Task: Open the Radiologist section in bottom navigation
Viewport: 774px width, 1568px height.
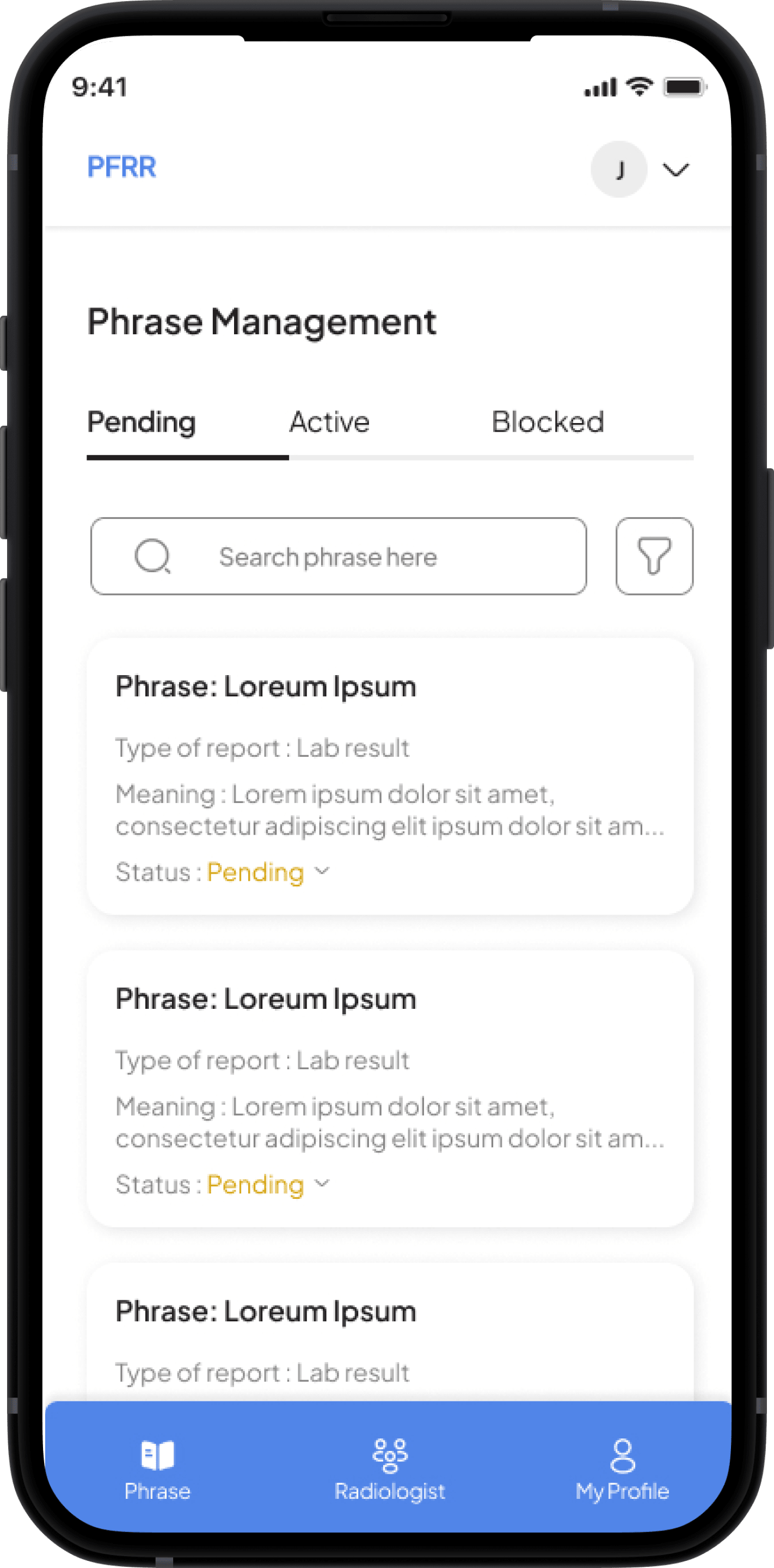Action: click(389, 1469)
